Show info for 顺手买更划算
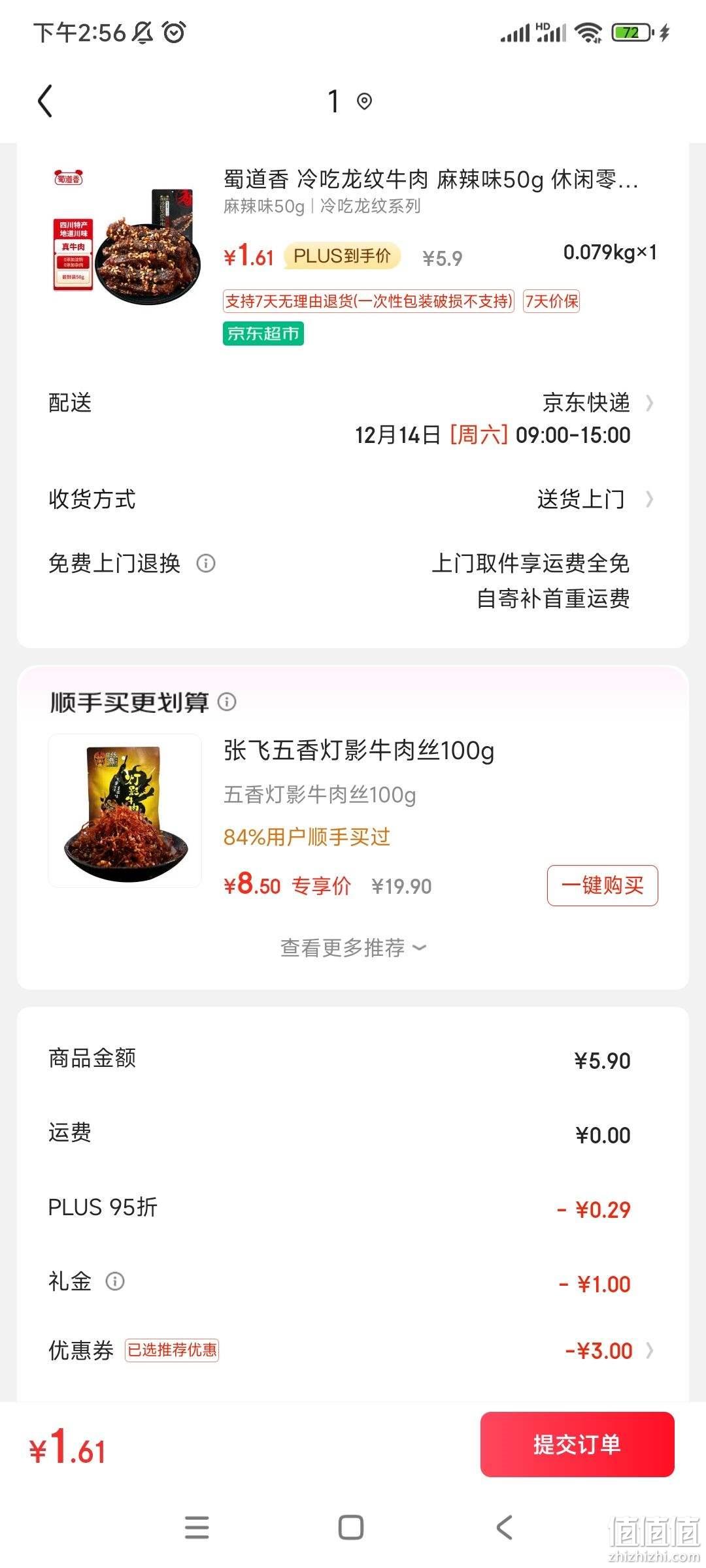The width and height of the screenshot is (706, 1568). 227,702
